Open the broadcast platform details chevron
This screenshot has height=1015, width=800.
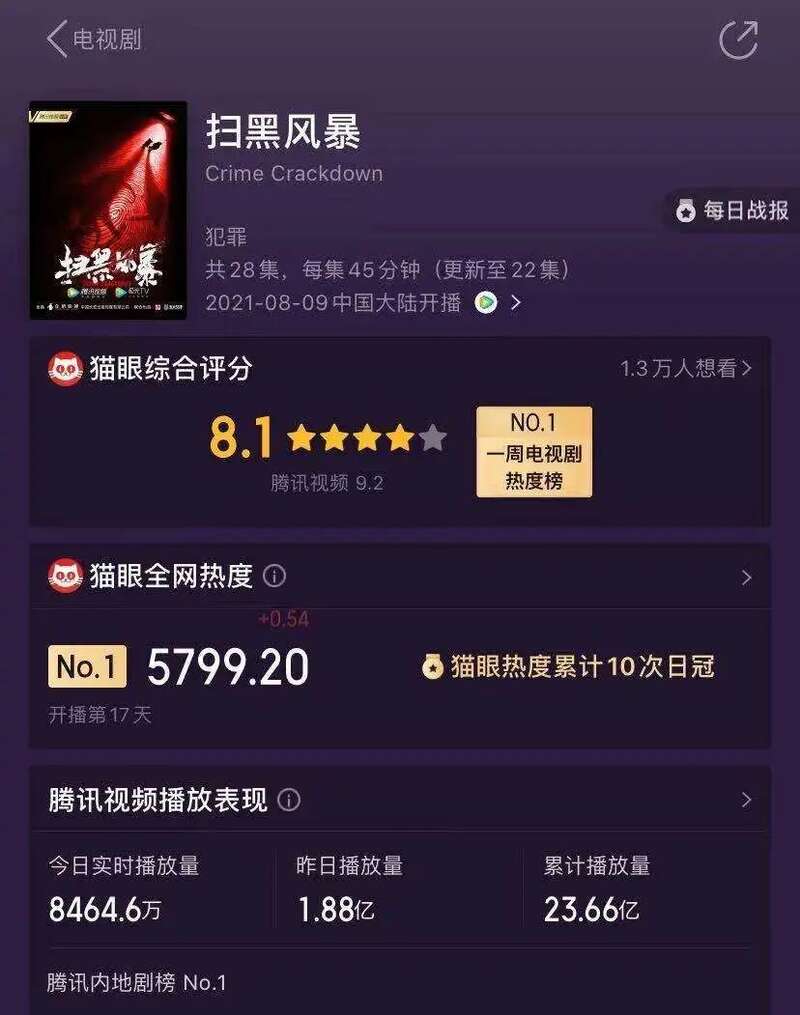coord(516,302)
